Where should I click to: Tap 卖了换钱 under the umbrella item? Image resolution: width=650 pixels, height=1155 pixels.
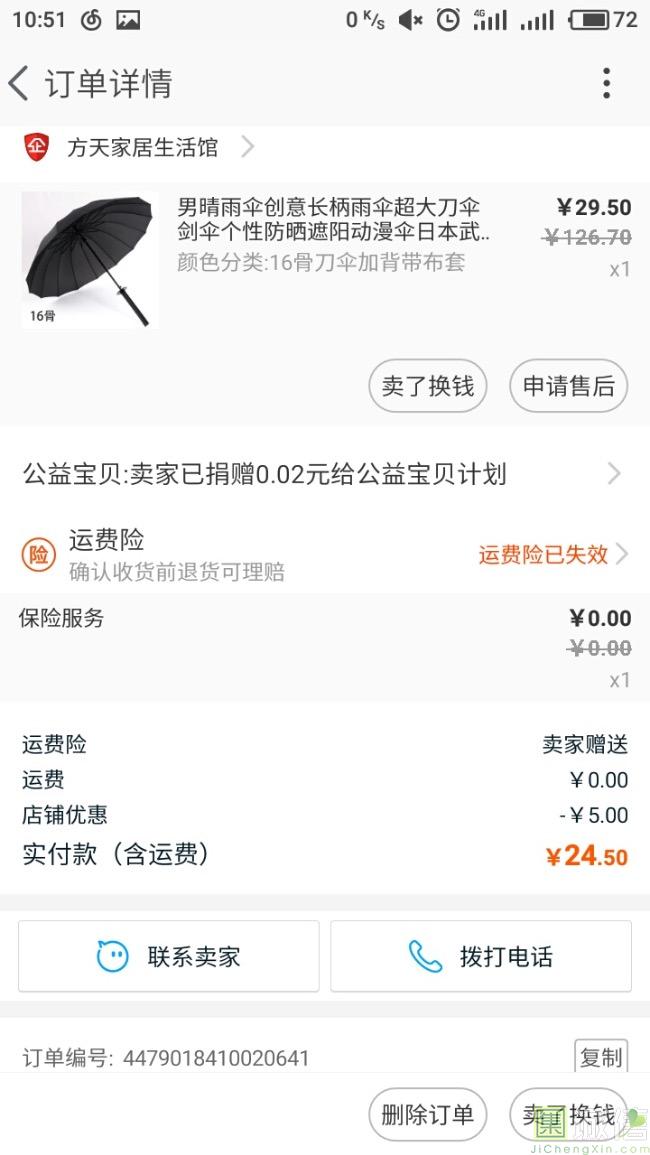(x=428, y=386)
